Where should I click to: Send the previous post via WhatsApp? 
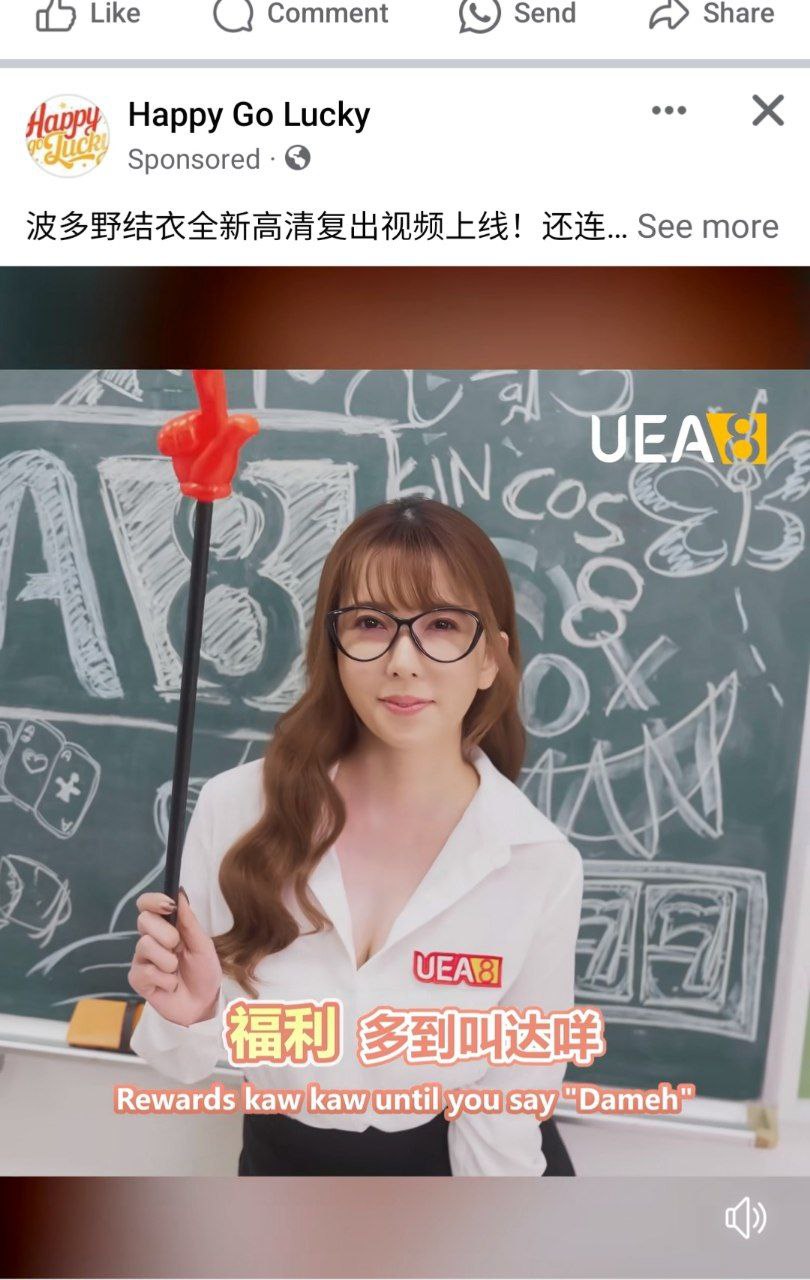tap(517, 15)
